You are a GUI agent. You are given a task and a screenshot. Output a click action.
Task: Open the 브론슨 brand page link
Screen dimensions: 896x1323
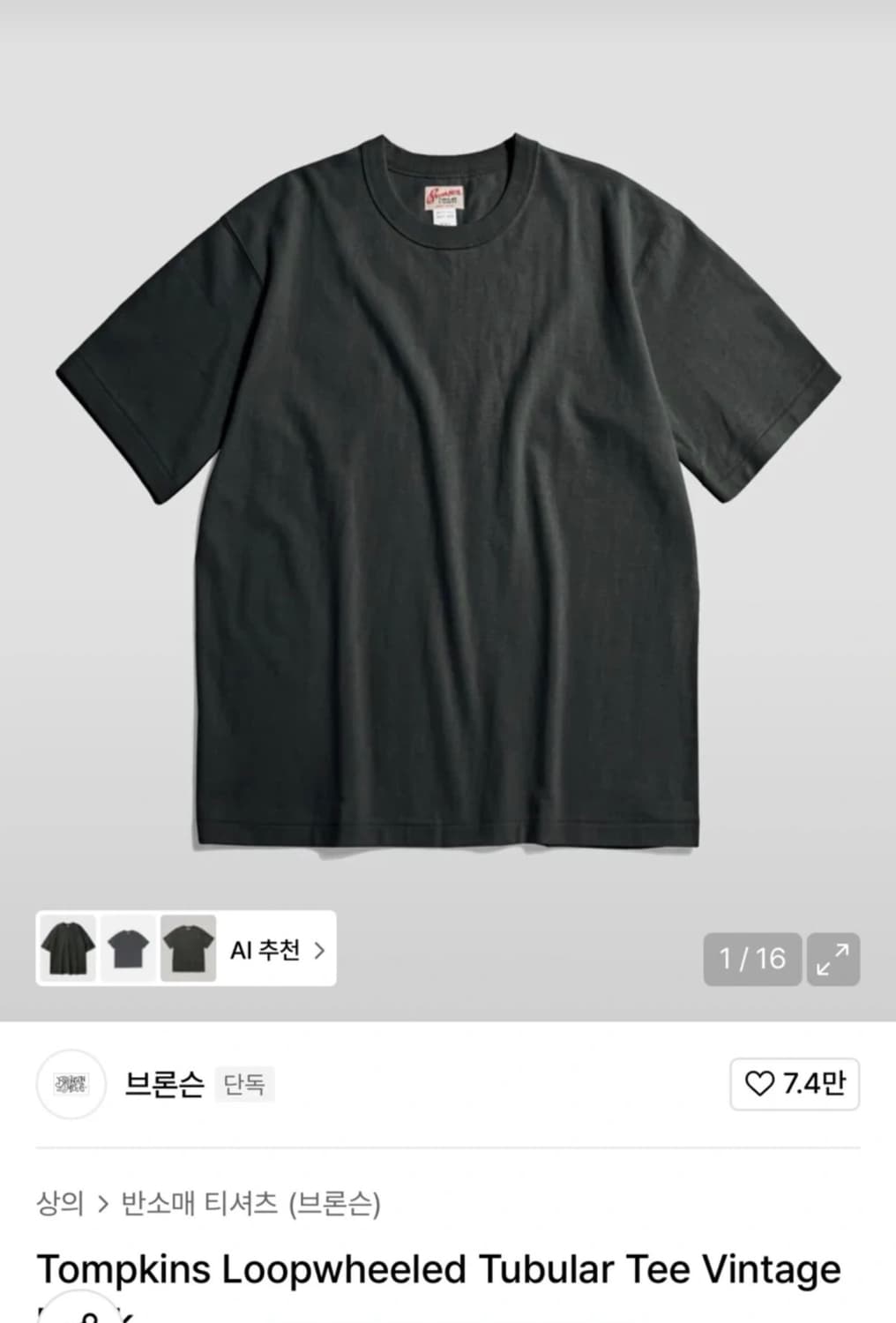point(163,1085)
